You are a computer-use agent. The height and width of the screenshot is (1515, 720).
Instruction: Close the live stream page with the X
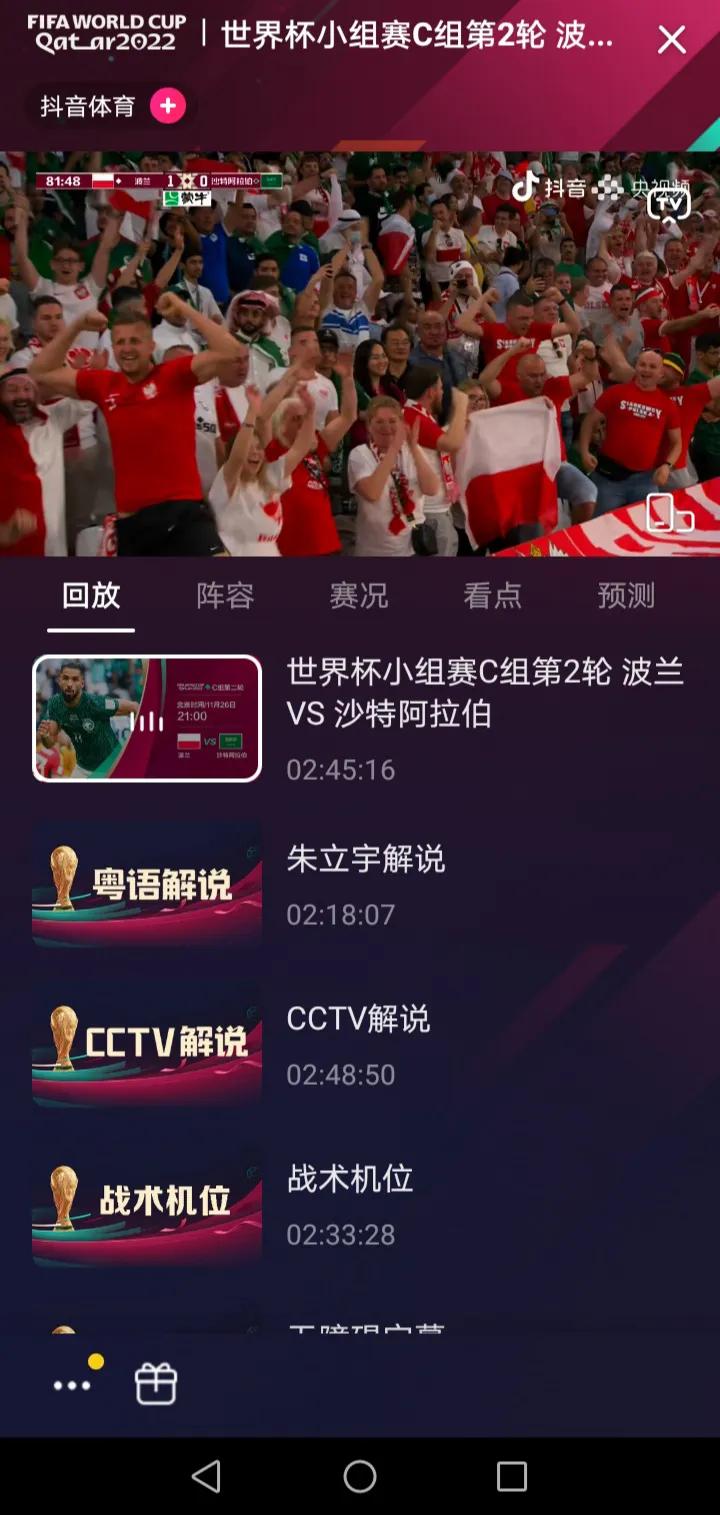[x=672, y=40]
